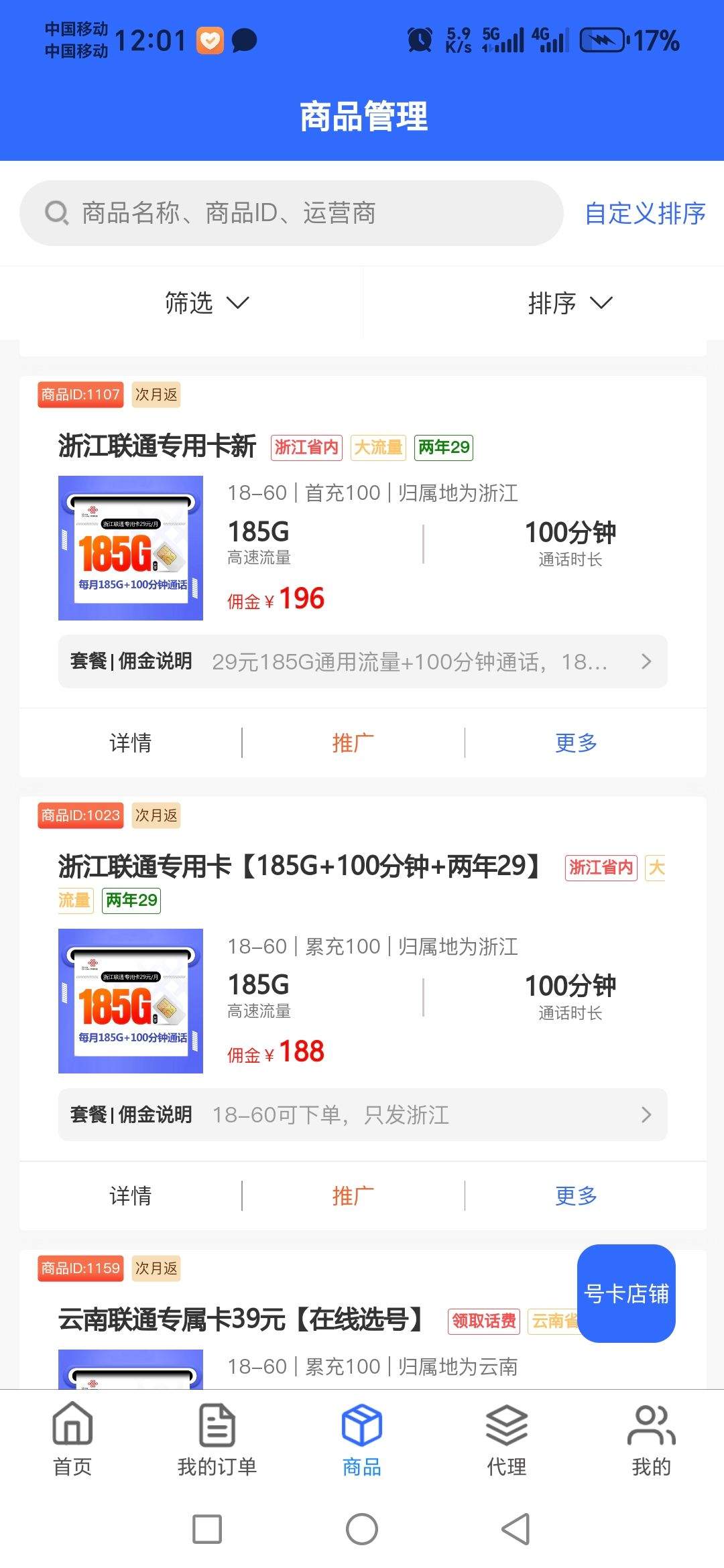Expand the 排序 sort dropdown
This screenshot has width=724, height=1568.
tap(570, 303)
